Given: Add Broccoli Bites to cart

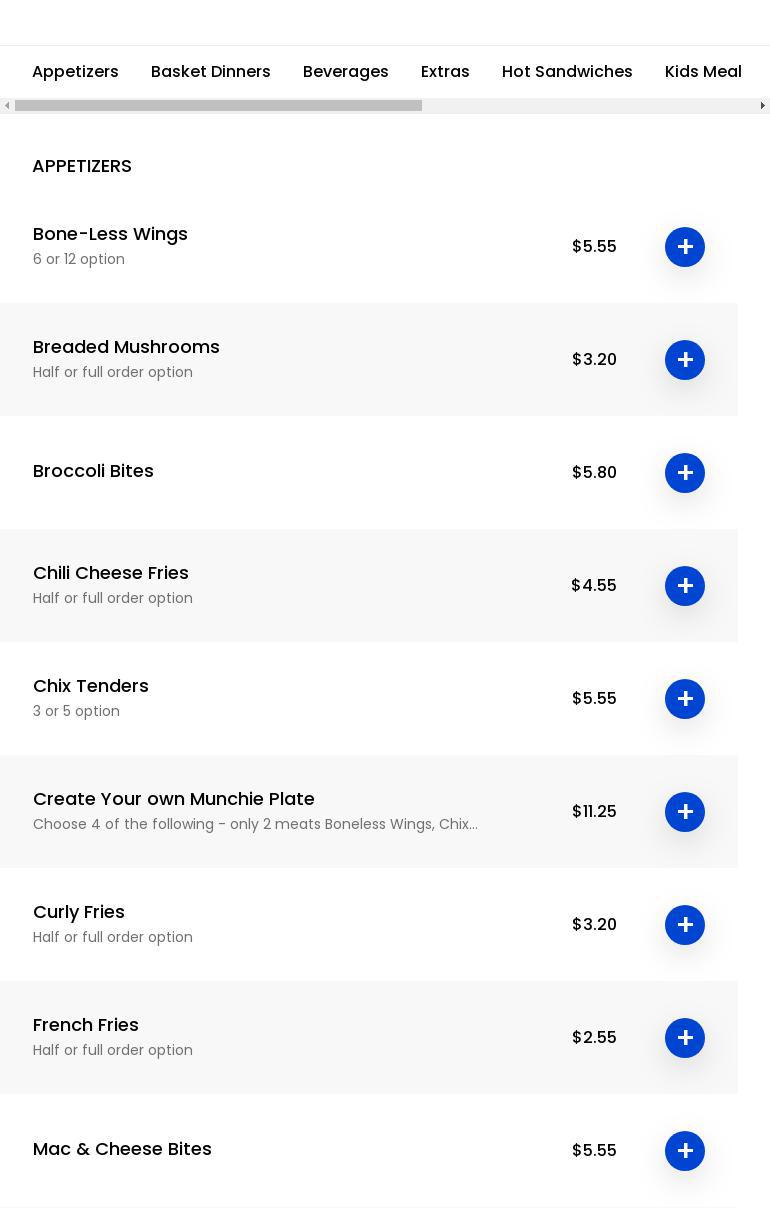Looking at the screenshot, I should pyautogui.click(x=685, y=473).
